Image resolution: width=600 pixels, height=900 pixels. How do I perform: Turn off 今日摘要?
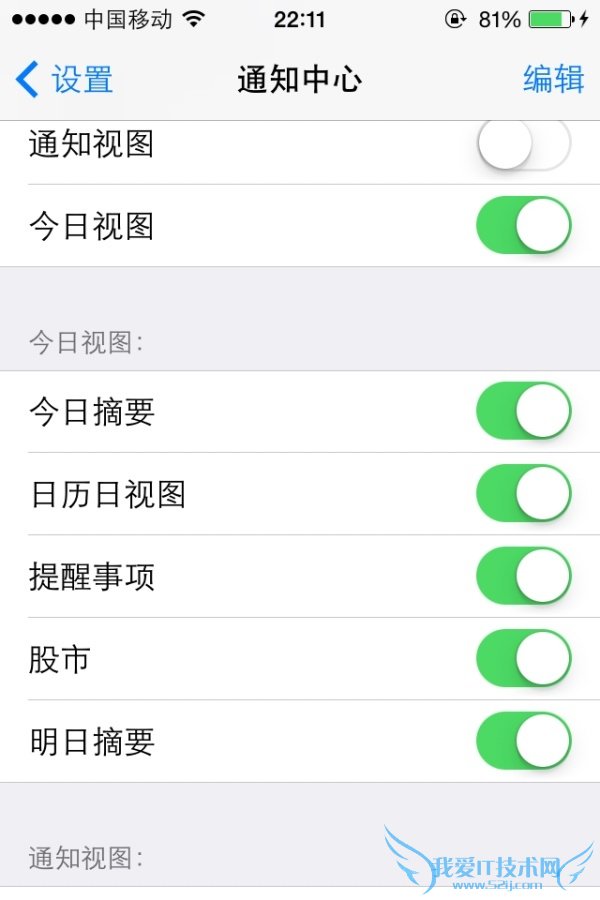coord(523,411)
